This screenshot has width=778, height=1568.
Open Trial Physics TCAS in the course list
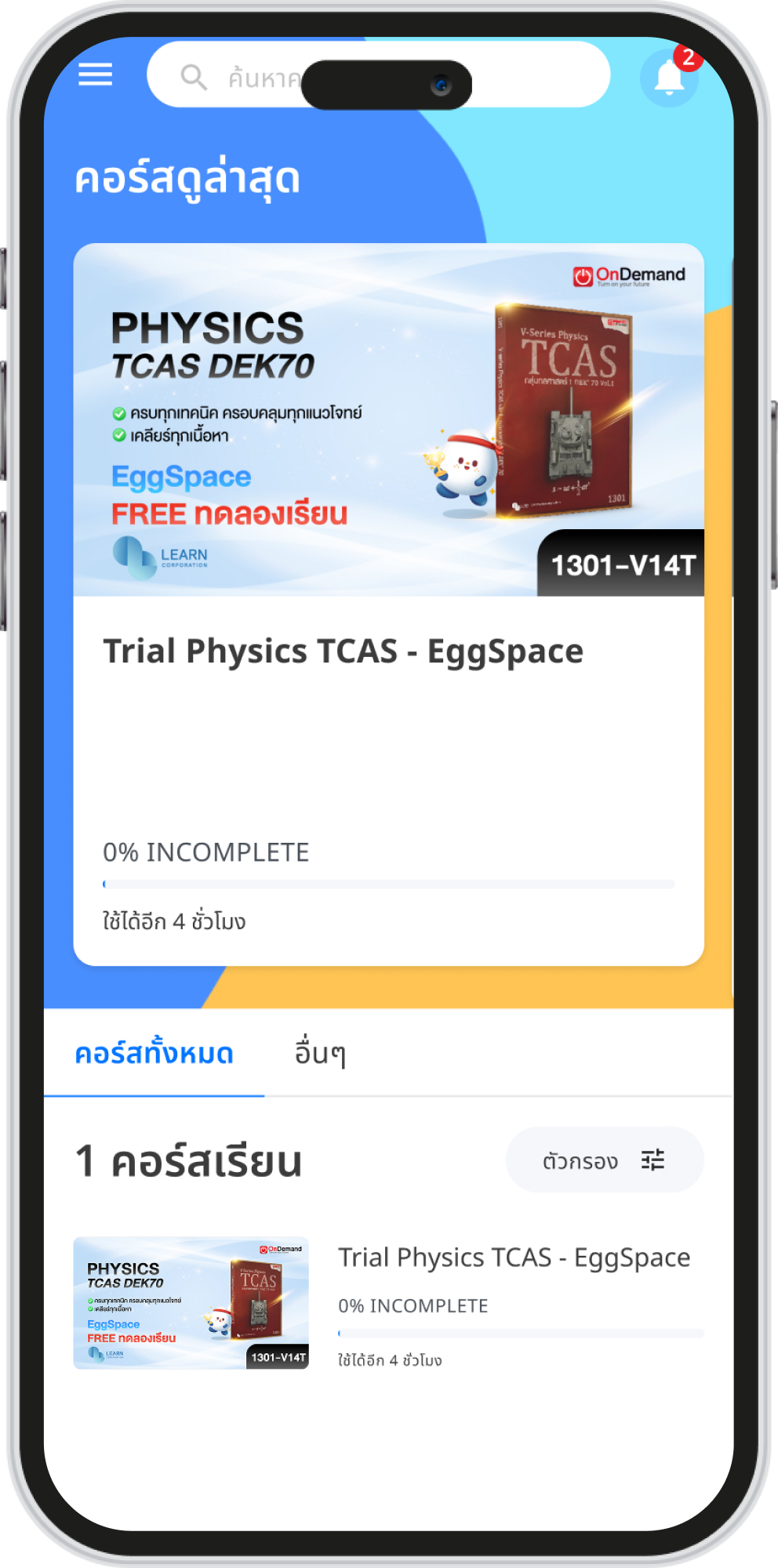(x=514, y=1258)
